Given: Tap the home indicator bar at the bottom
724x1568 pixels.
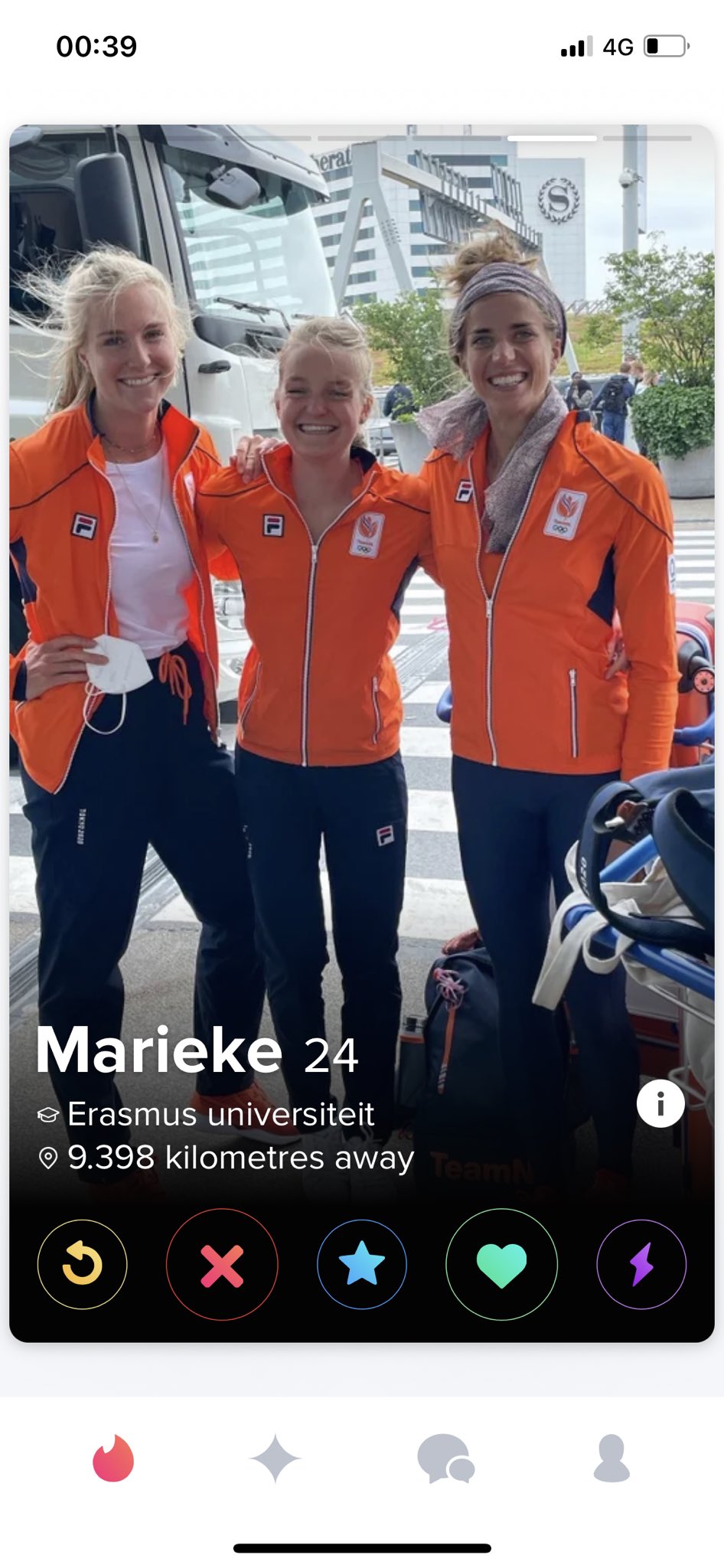Looking at the screenshot, I should tap(362, 1547).
